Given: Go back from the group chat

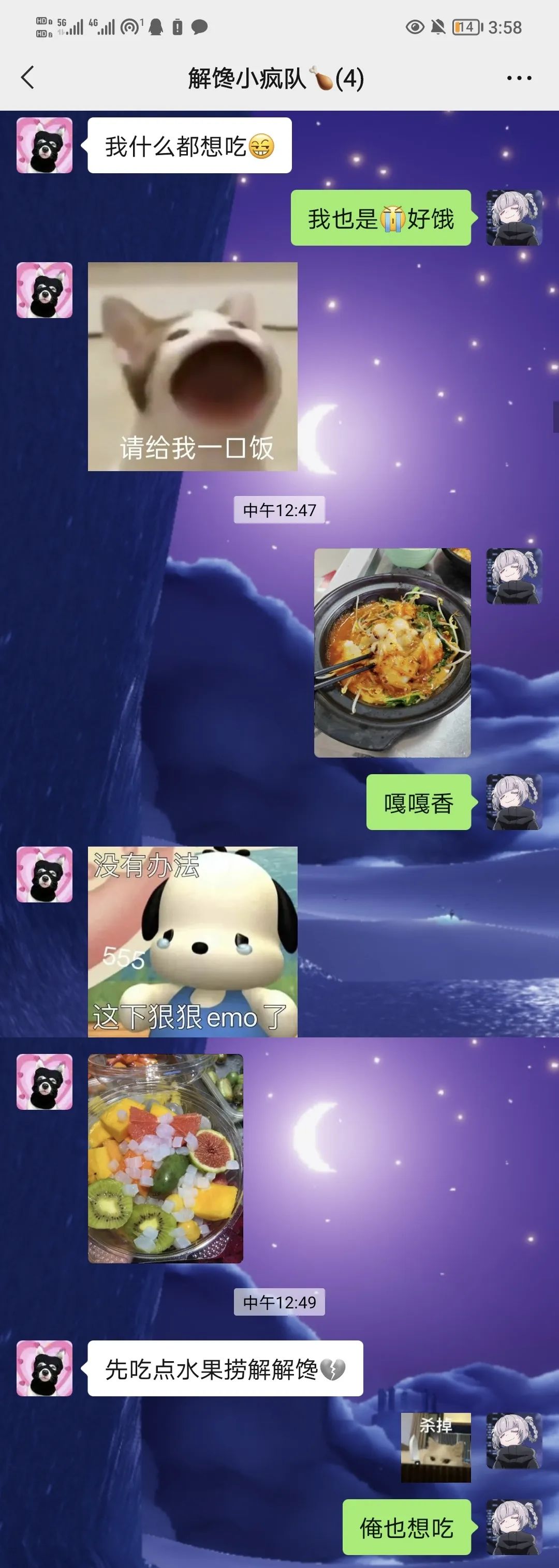Looking at the screenshot, I should click(28, 78).
